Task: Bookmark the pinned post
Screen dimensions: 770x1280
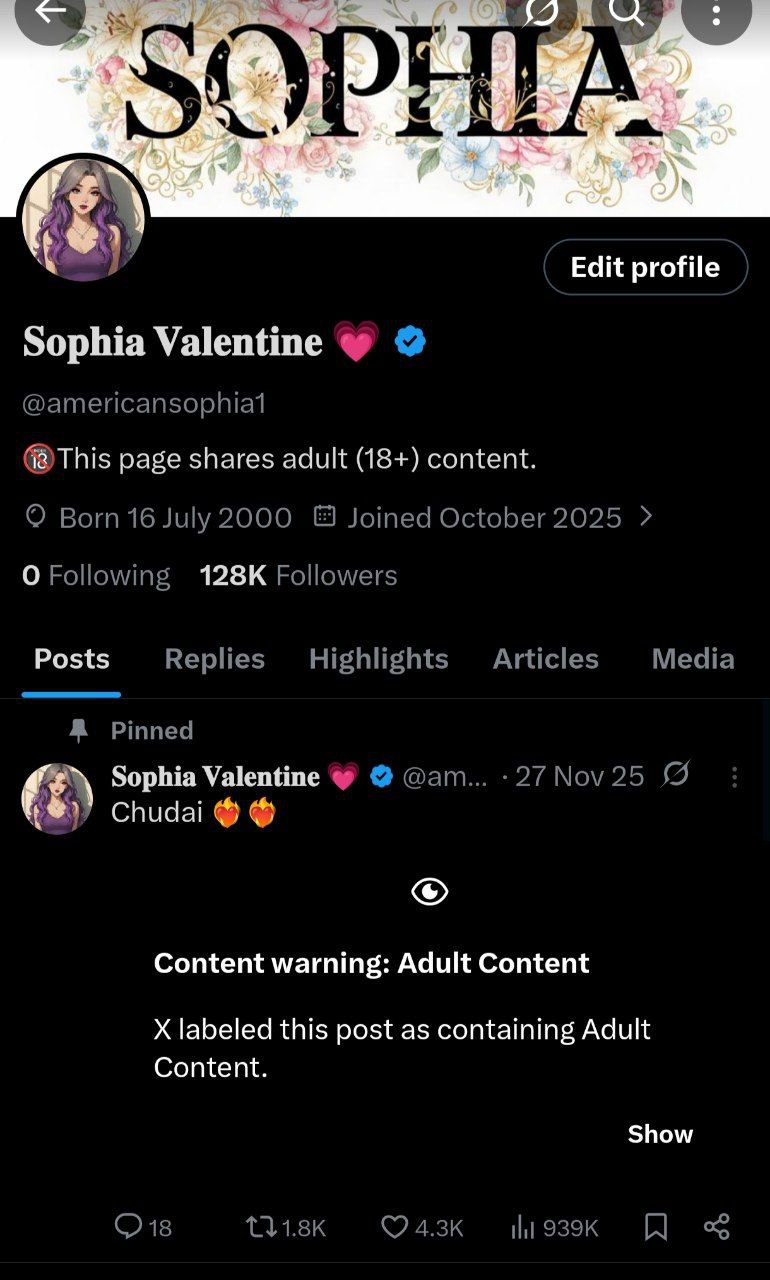Action: (x=656, y=1227)
